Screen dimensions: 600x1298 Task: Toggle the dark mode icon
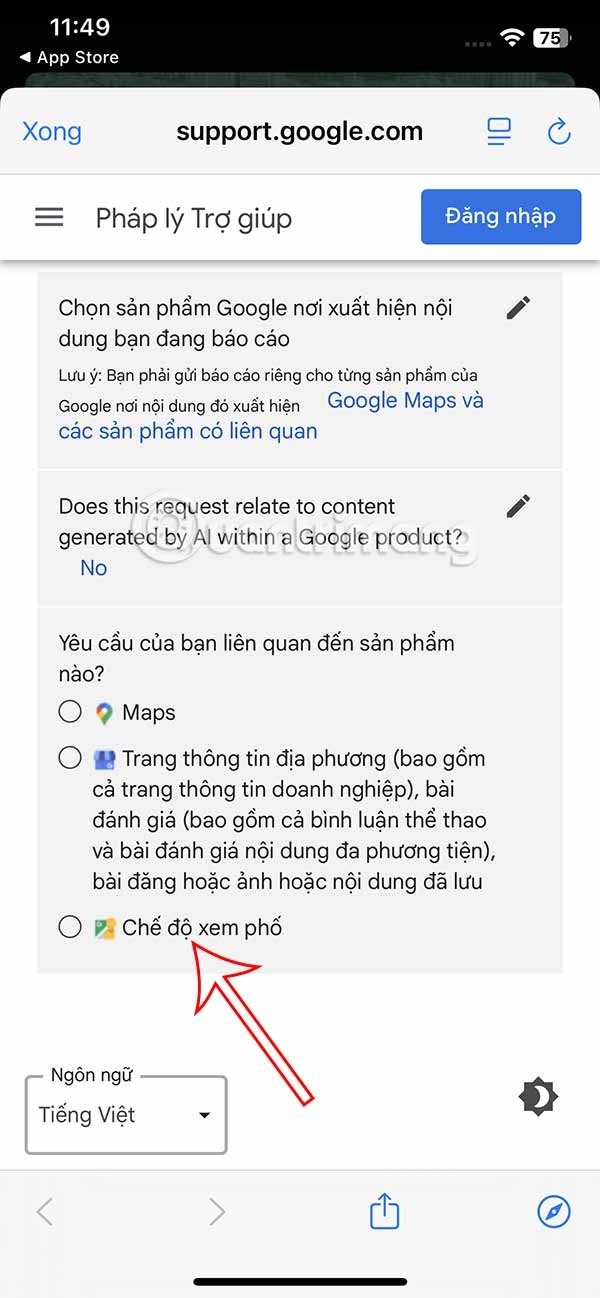click(539, 1097)
